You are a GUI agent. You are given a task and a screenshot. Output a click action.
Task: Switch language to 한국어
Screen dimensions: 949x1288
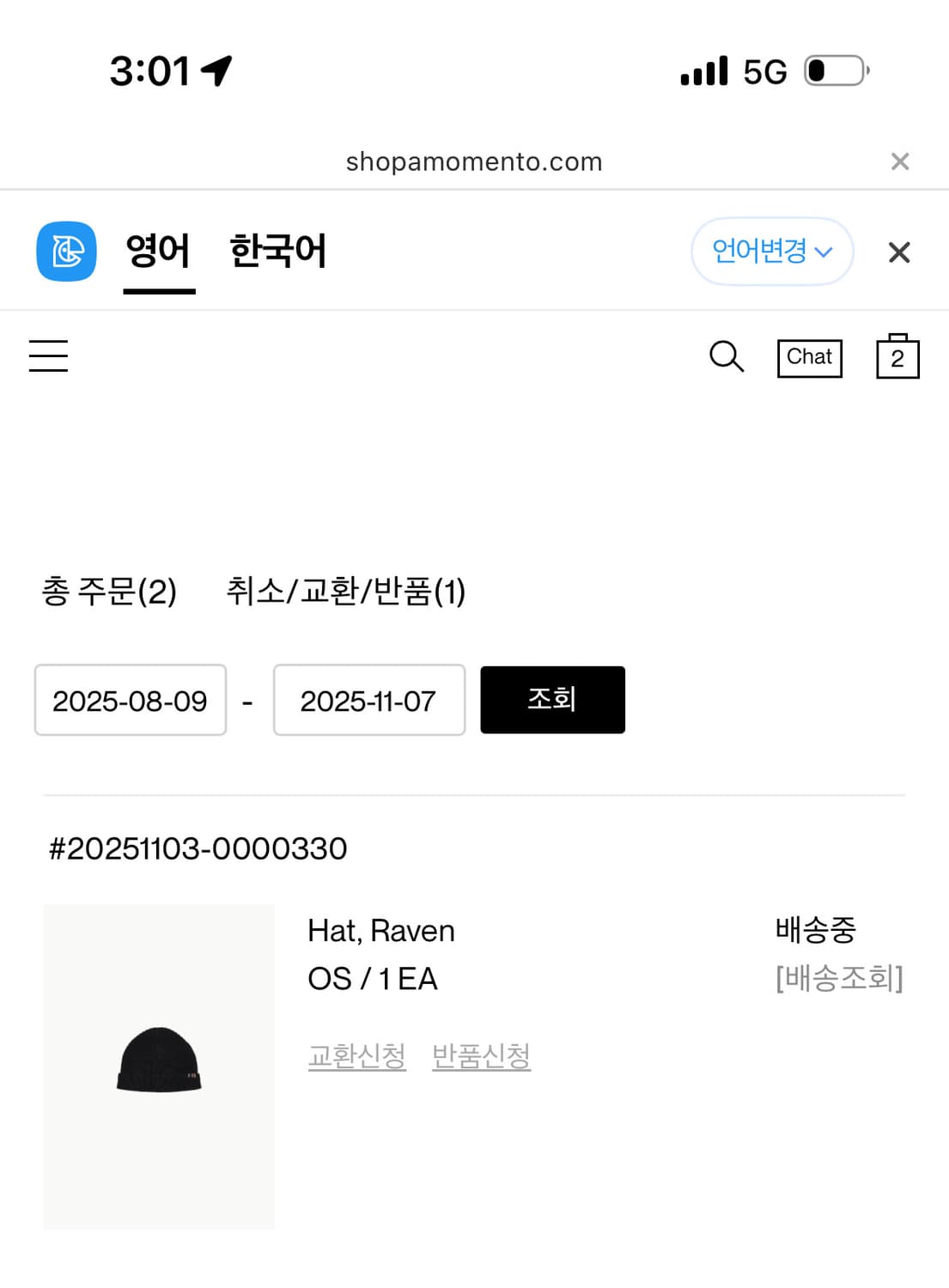pyautogui.click(x=277, y=252)
